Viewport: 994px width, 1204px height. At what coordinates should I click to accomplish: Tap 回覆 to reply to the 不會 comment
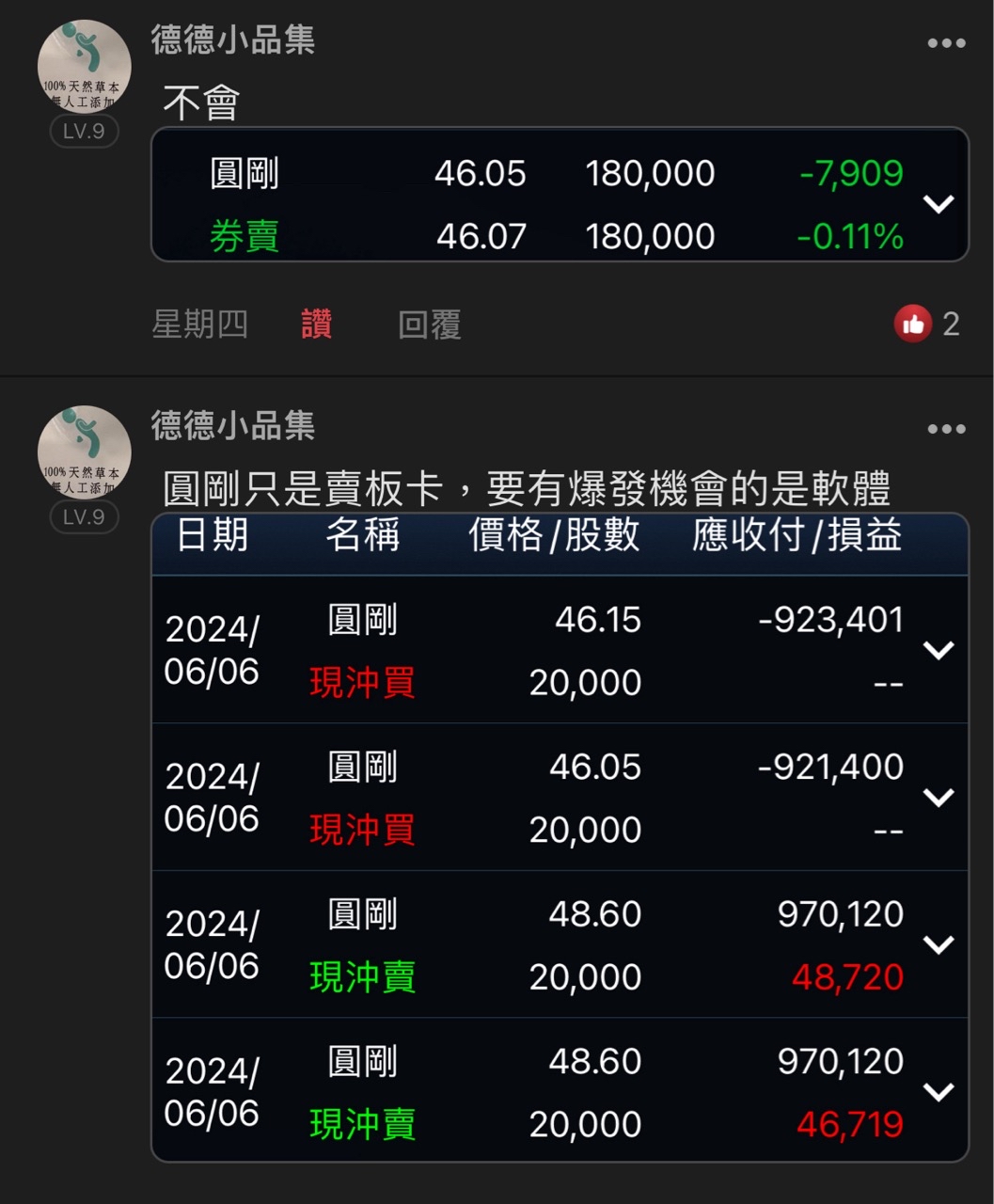[429, 325]
